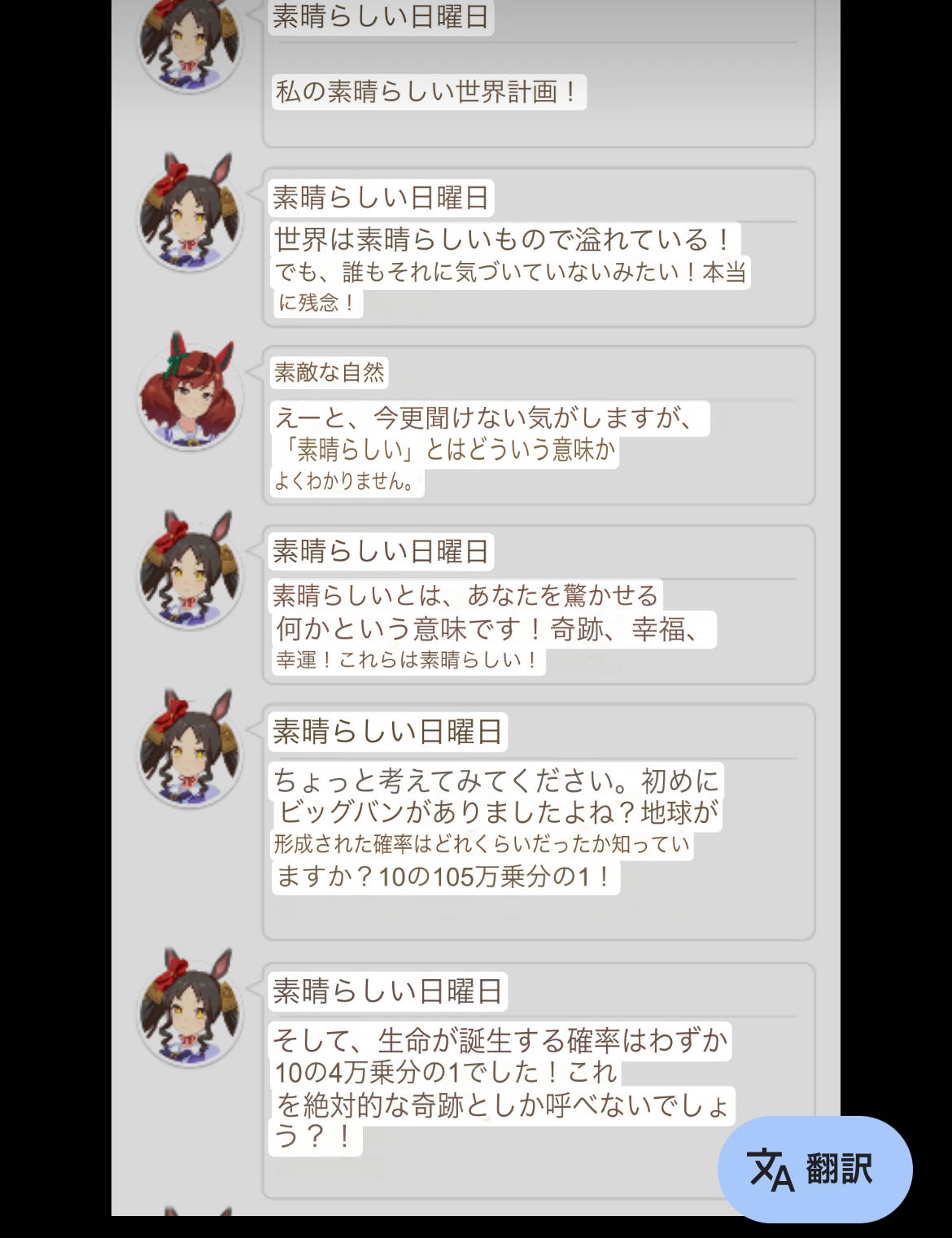Tap the 翻訳 translate button
Screen dimensions: 952x1238
[x=814, y=1169]
